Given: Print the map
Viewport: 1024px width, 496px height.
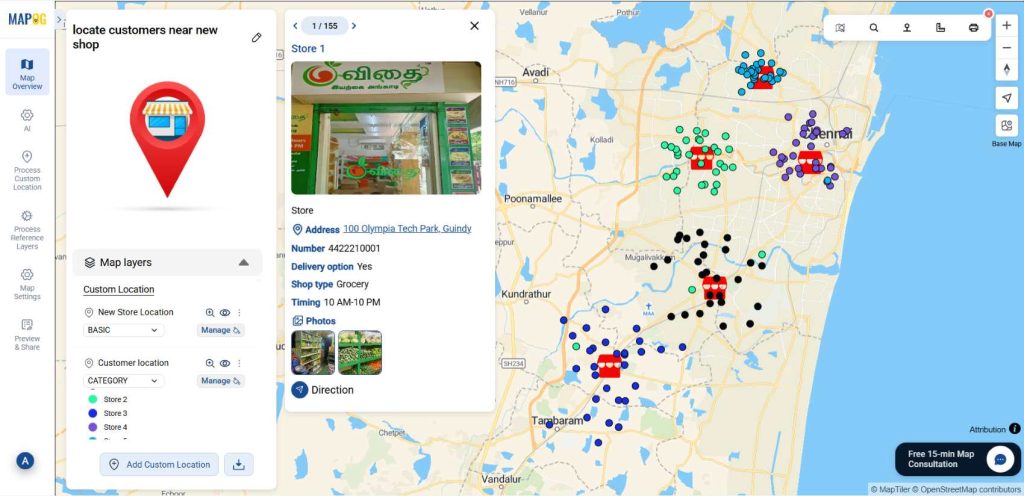Looking at the screenshot, I should pyautogui.click(x=973, y=28).
